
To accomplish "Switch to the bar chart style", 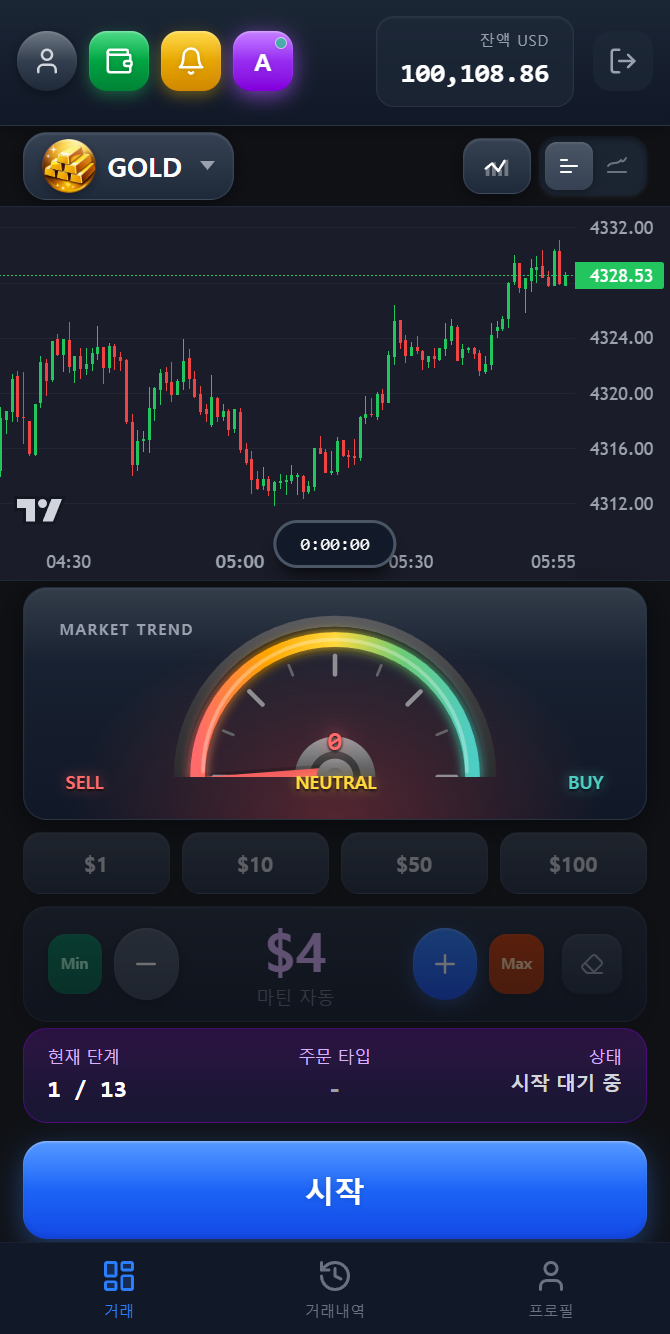I will click(x=569, y=166).
